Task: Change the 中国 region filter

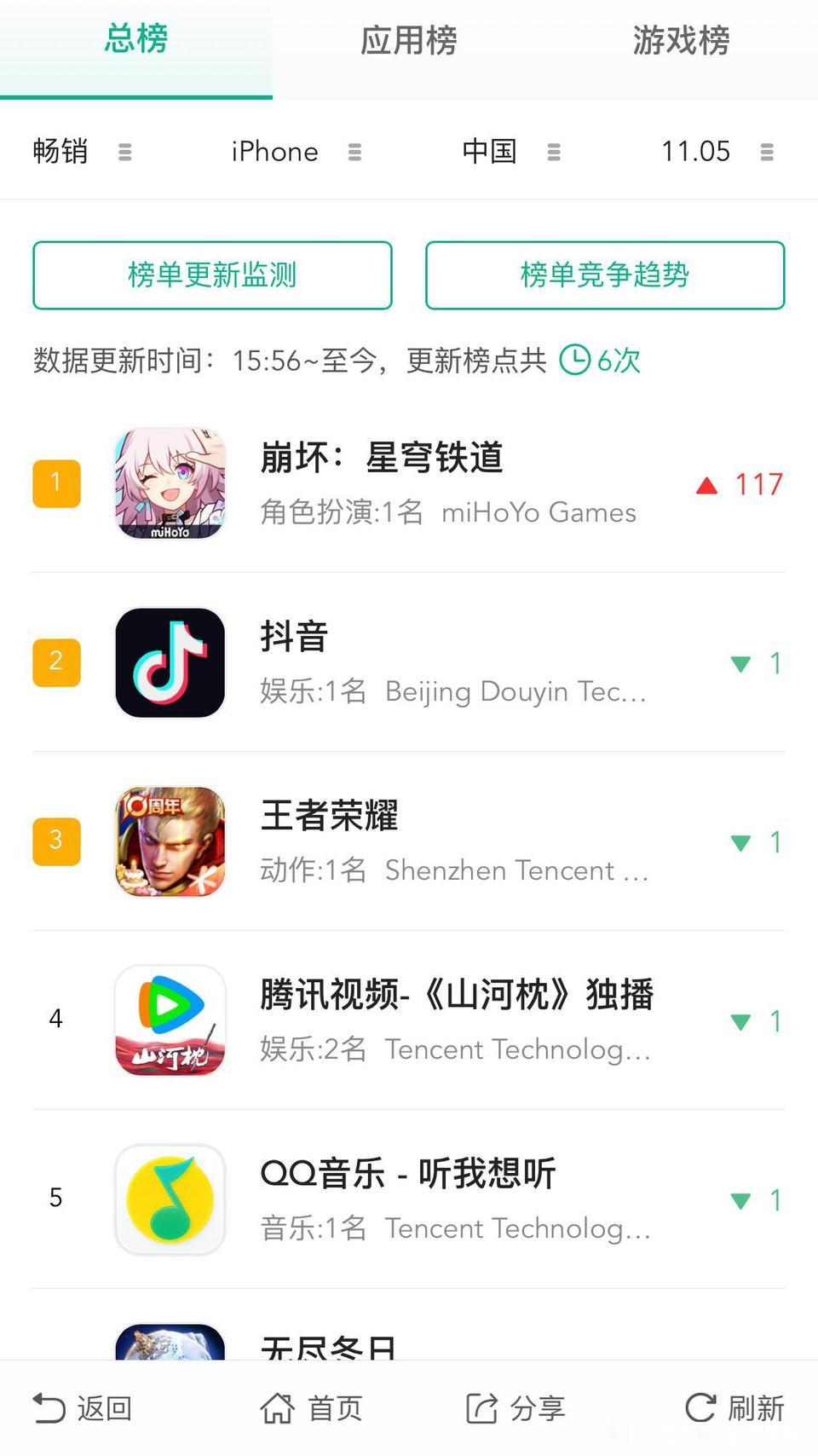Action: pos(510,152)
